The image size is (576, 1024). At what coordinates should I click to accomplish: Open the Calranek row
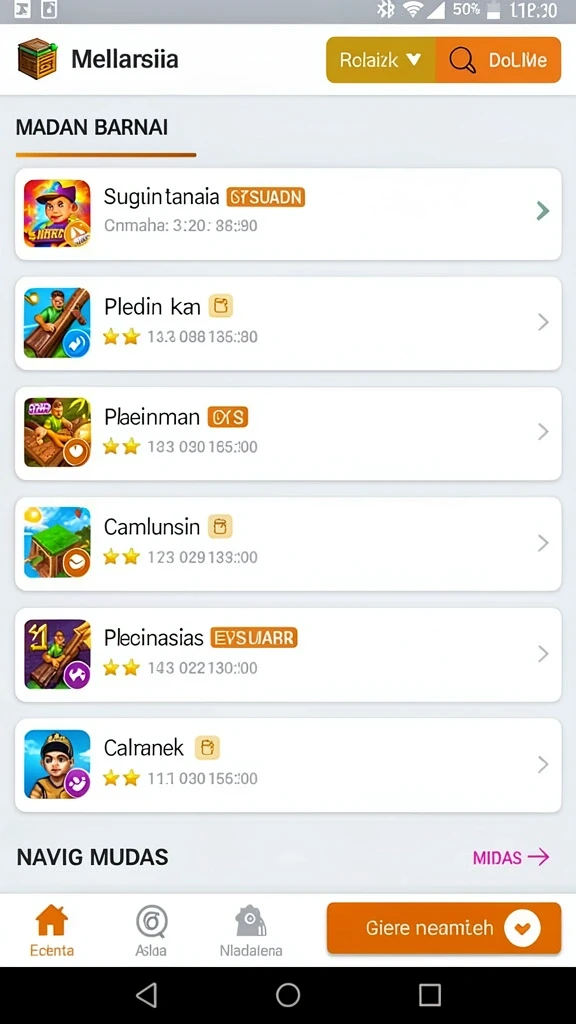(288, 765)
